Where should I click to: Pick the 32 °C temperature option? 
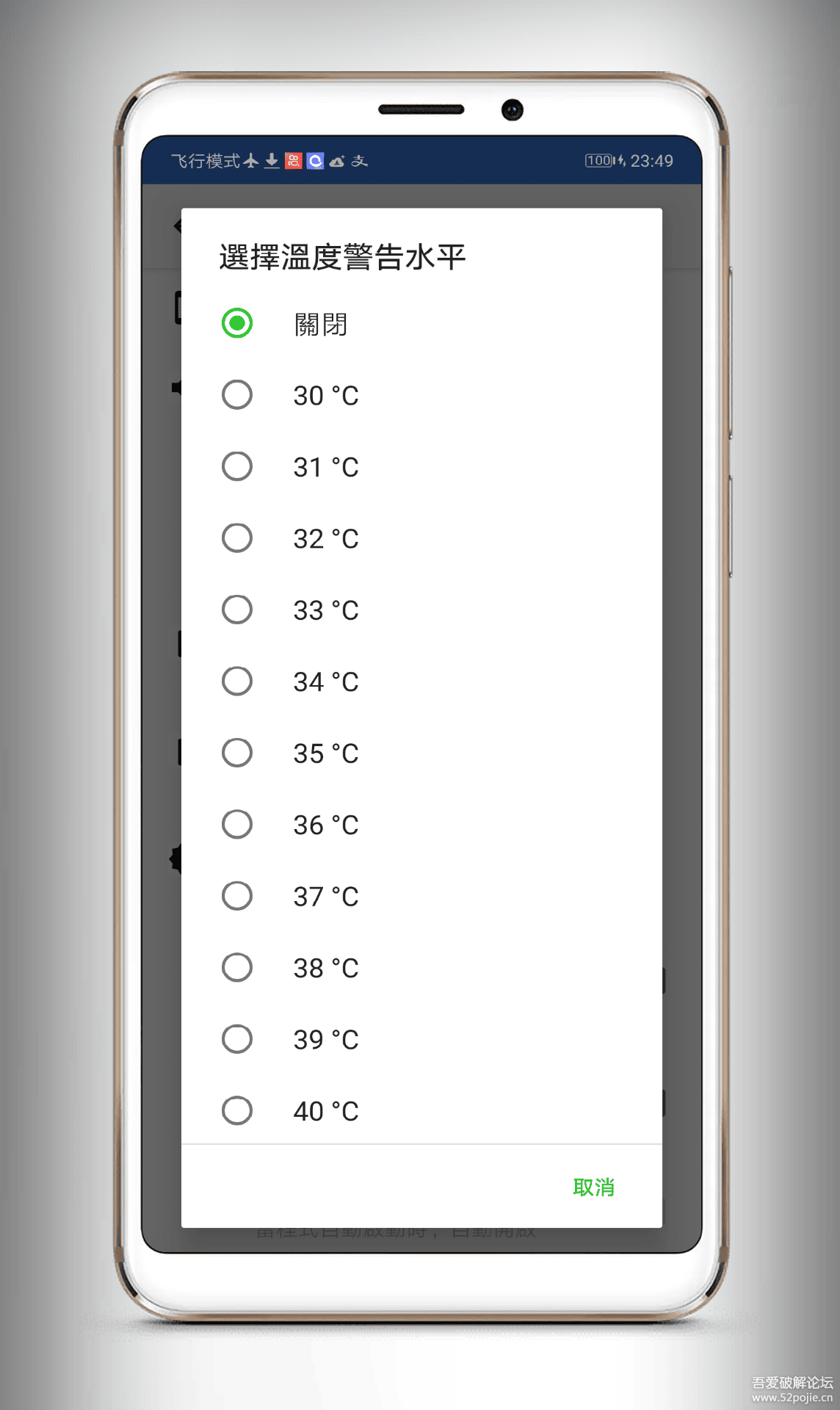[237, 538]
